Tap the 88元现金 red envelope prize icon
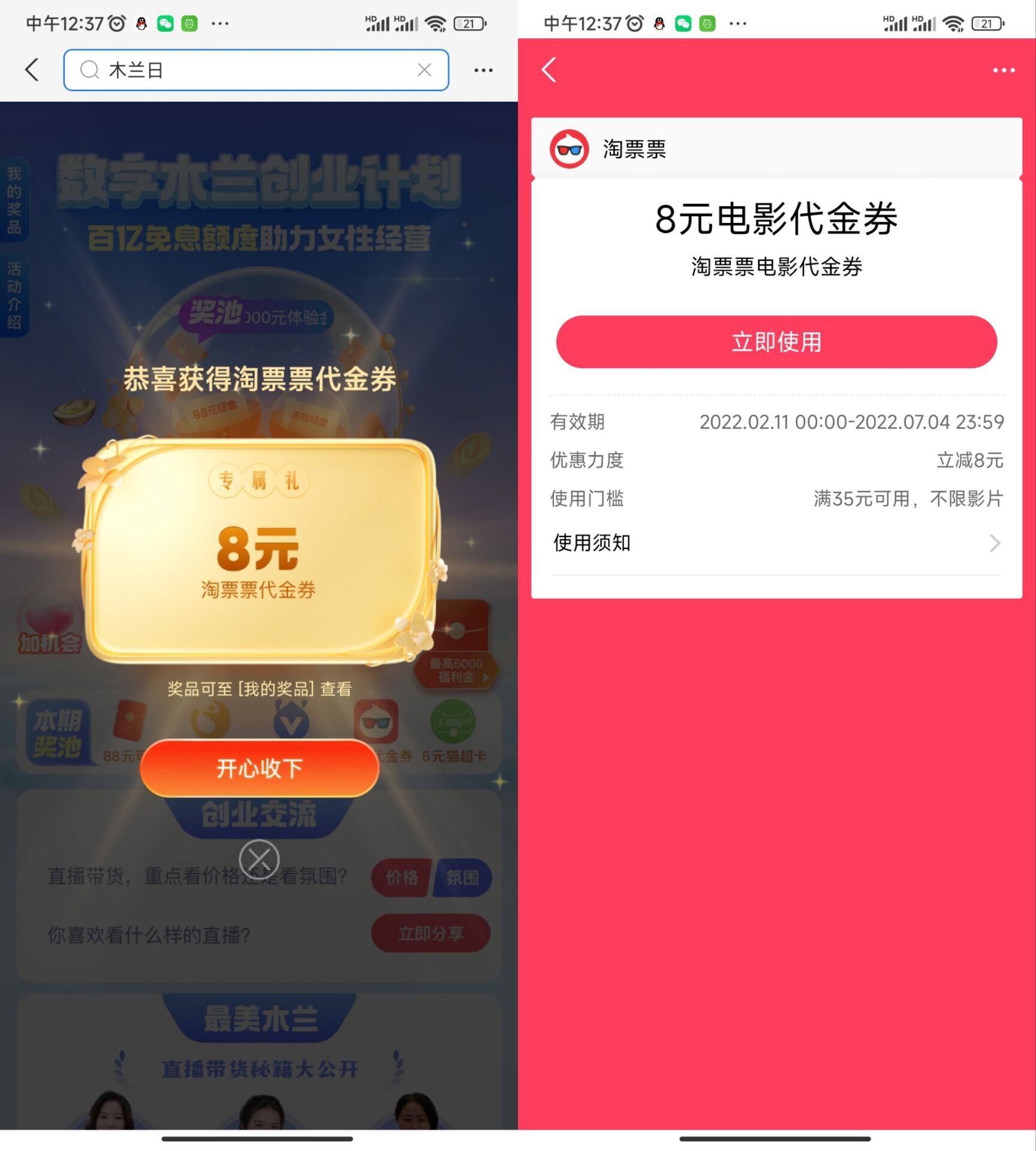 (129, 719)
